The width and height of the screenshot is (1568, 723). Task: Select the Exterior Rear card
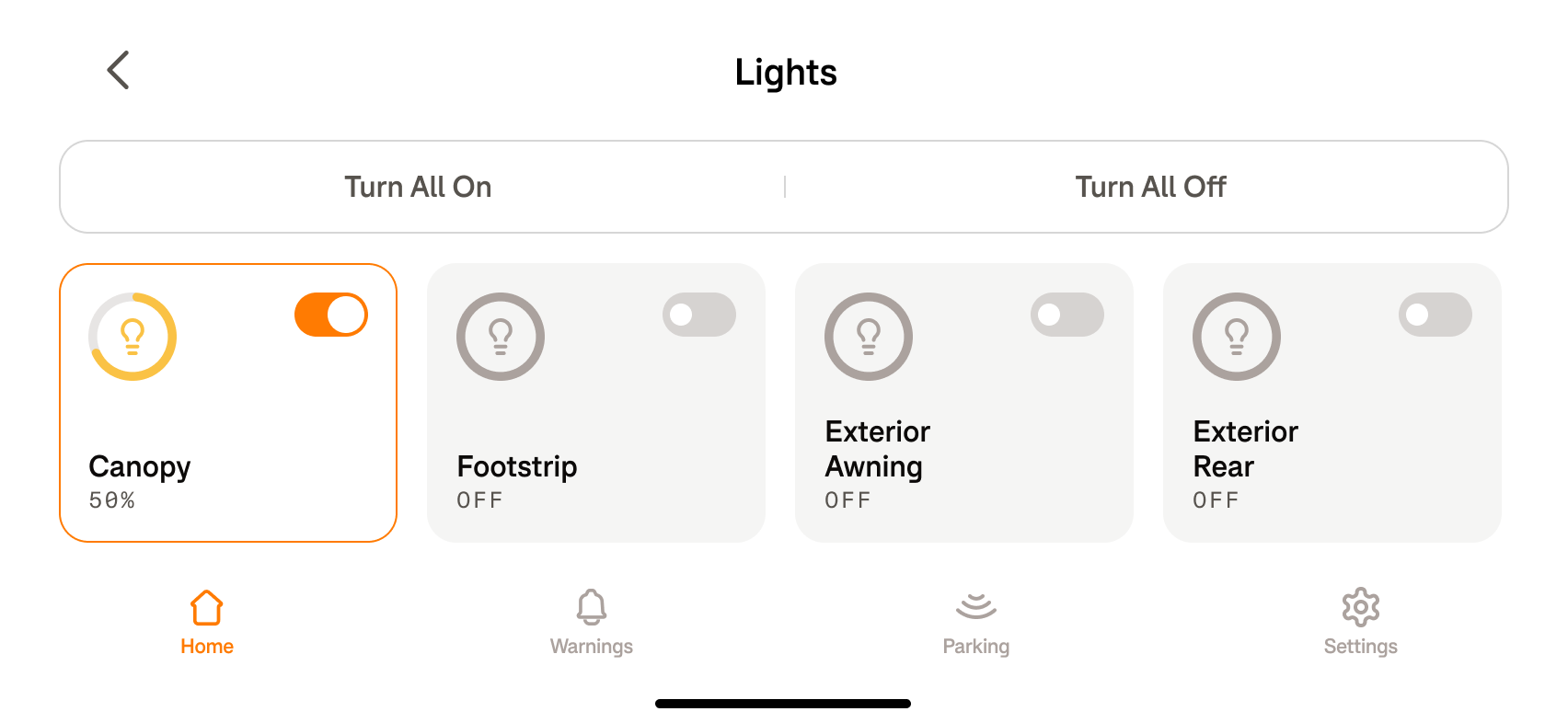[1332, 432]
